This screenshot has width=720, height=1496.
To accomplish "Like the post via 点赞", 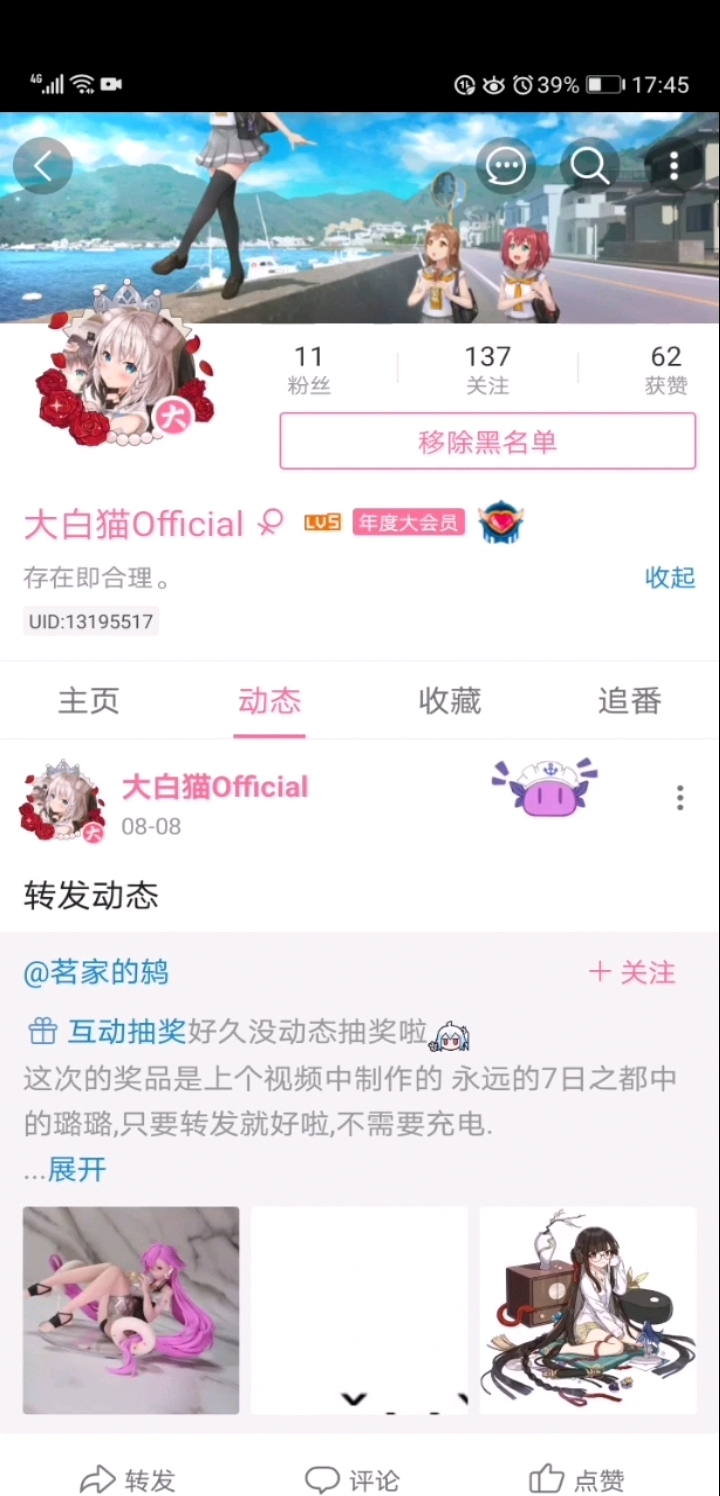I will (577, 1479).
